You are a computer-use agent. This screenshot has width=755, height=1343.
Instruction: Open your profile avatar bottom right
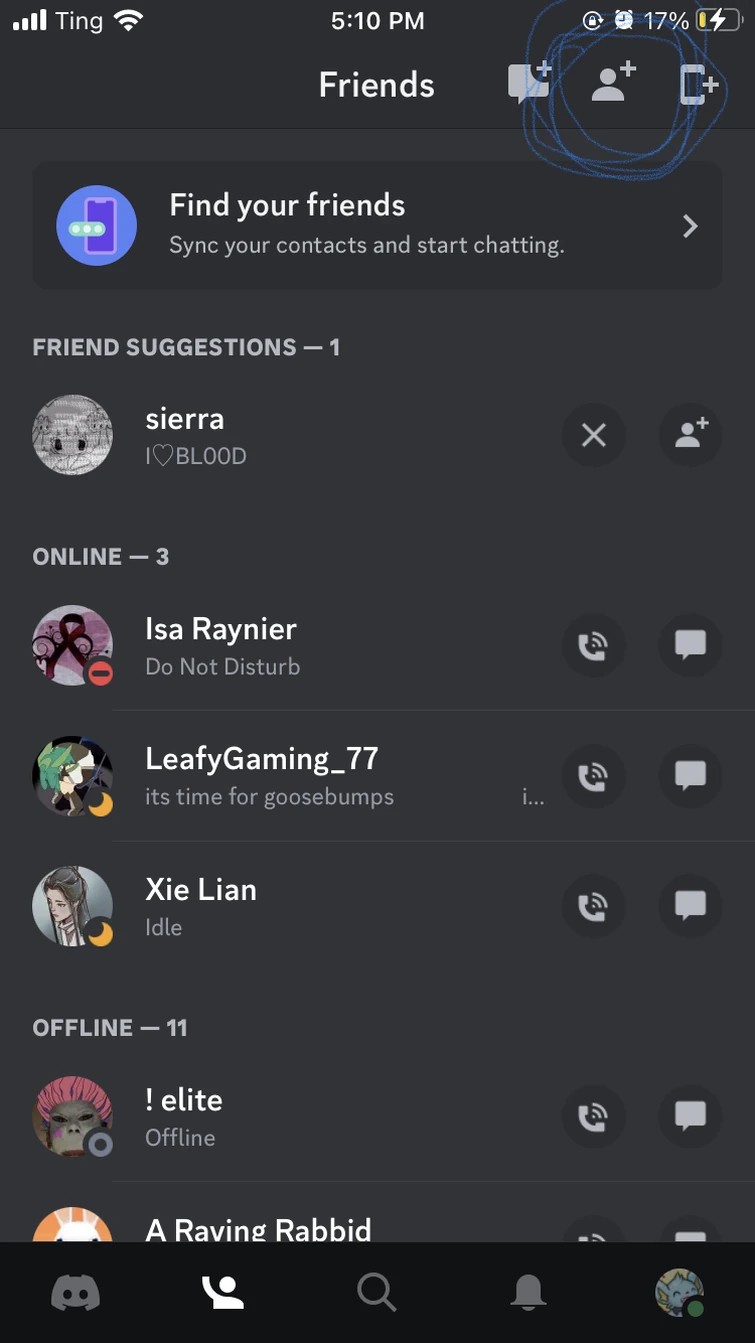(x=679, y=1292)
